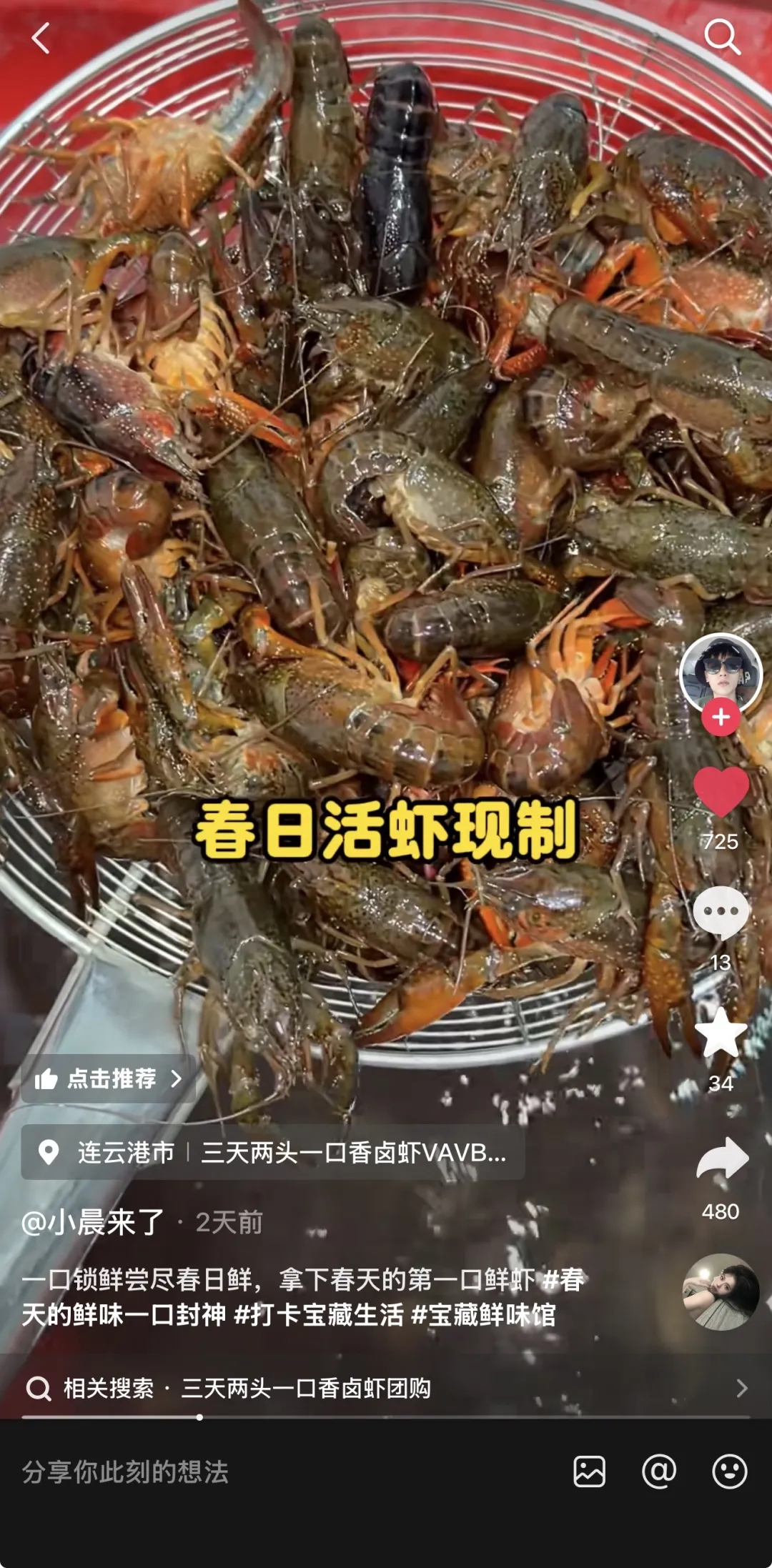Open hashtag #宝藏鲜味馆
Image resolution: width=772 pixels, height=1568 pixels.
click(x=484, y=1315)
